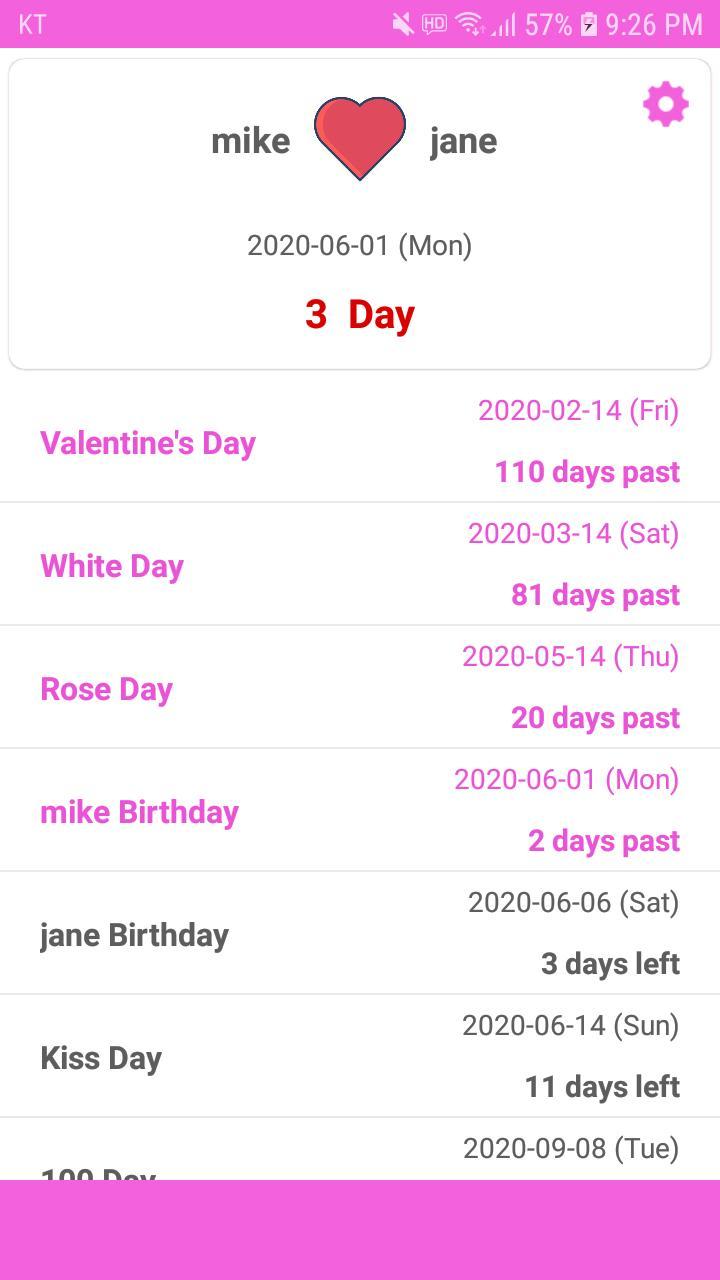Open the Rose Day anniversary entry
Viewport: 720px width, 1280px height.
[360, 687]
